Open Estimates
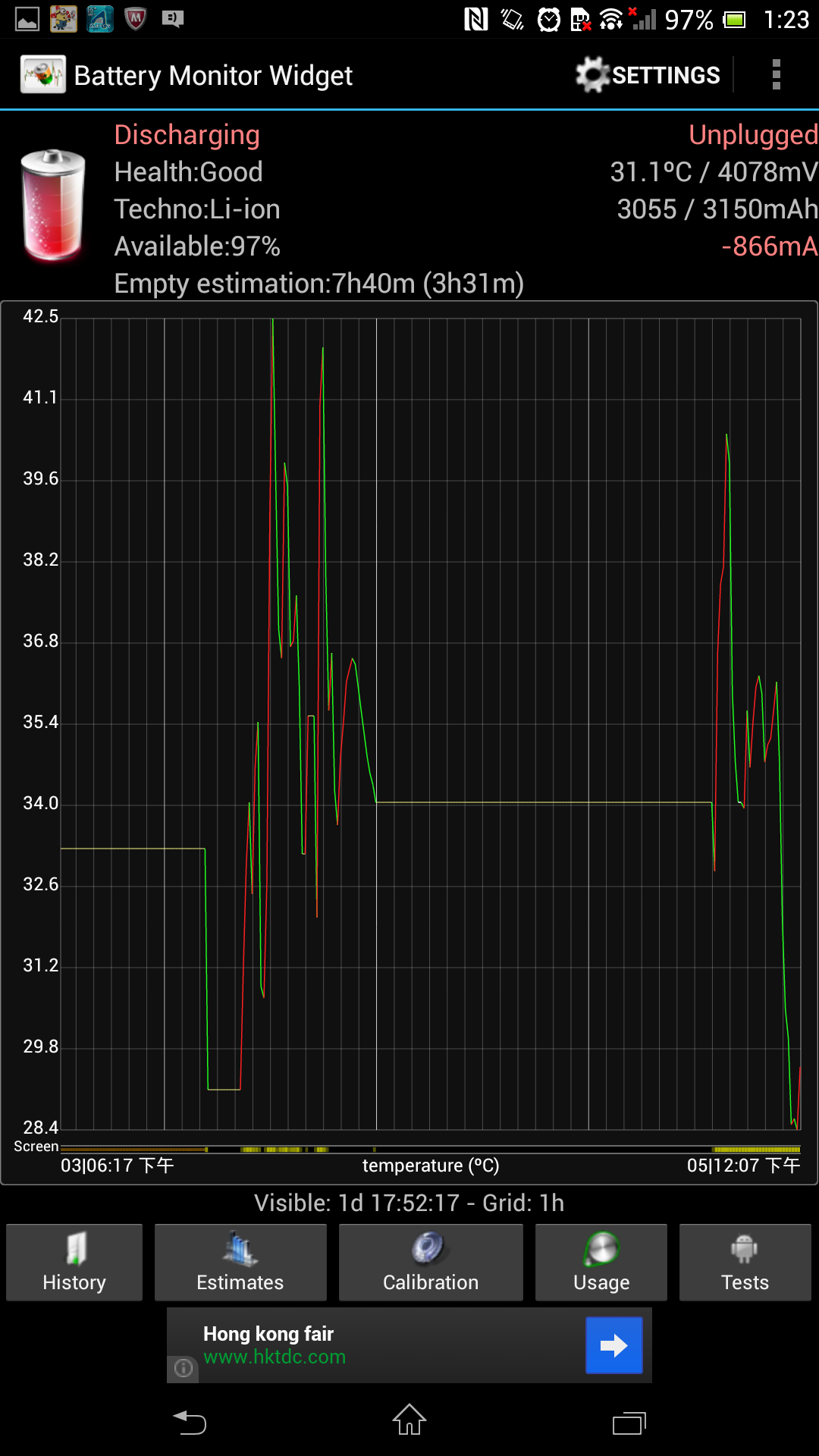The width and height of the screenshot is (819, 1456). point(240,1263)
